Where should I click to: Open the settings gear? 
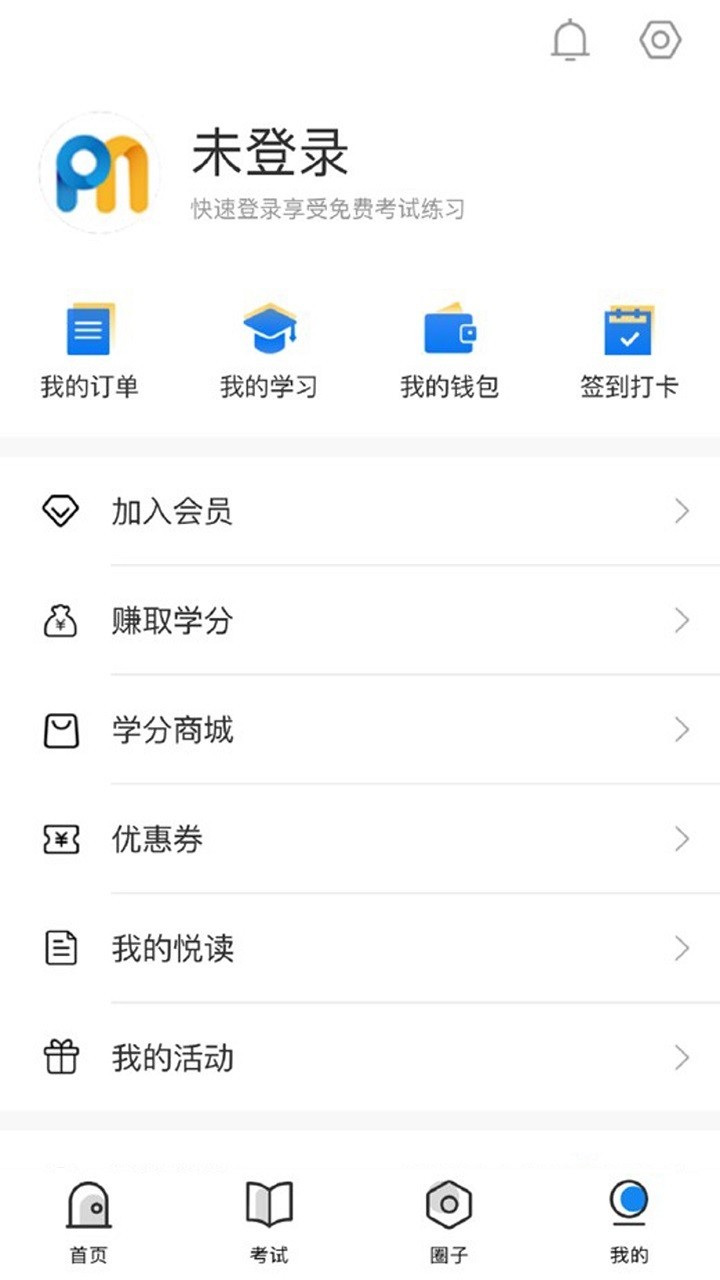tap(659, 40)
